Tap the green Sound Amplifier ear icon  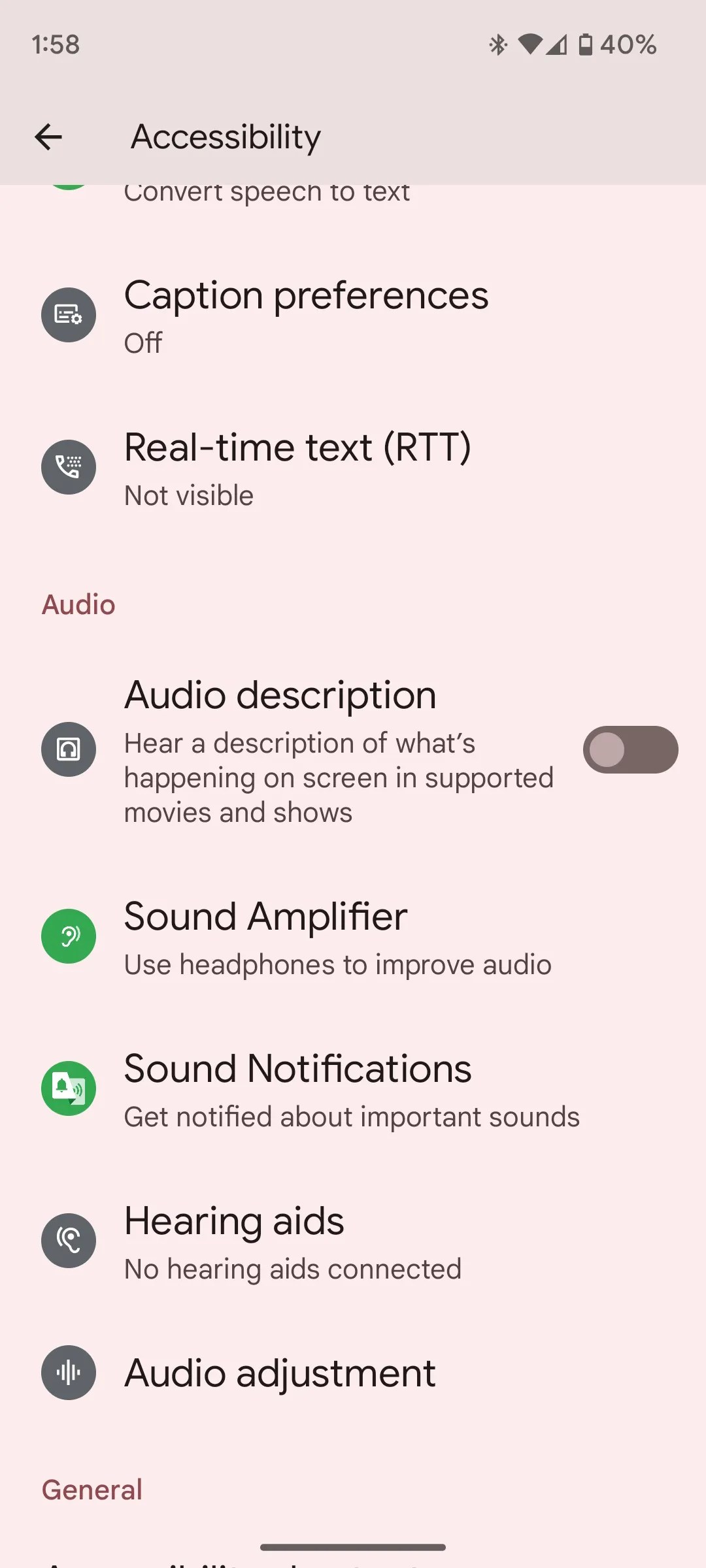point(68,936)
